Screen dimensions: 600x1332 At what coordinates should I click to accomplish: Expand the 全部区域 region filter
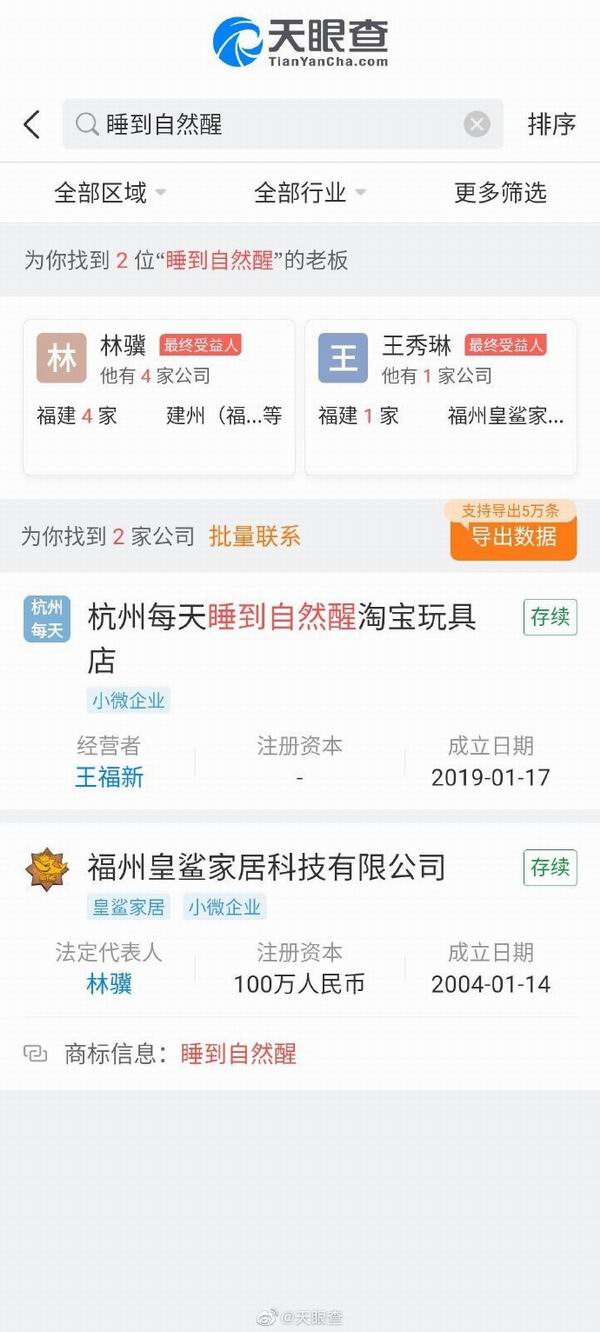[109, 192]
